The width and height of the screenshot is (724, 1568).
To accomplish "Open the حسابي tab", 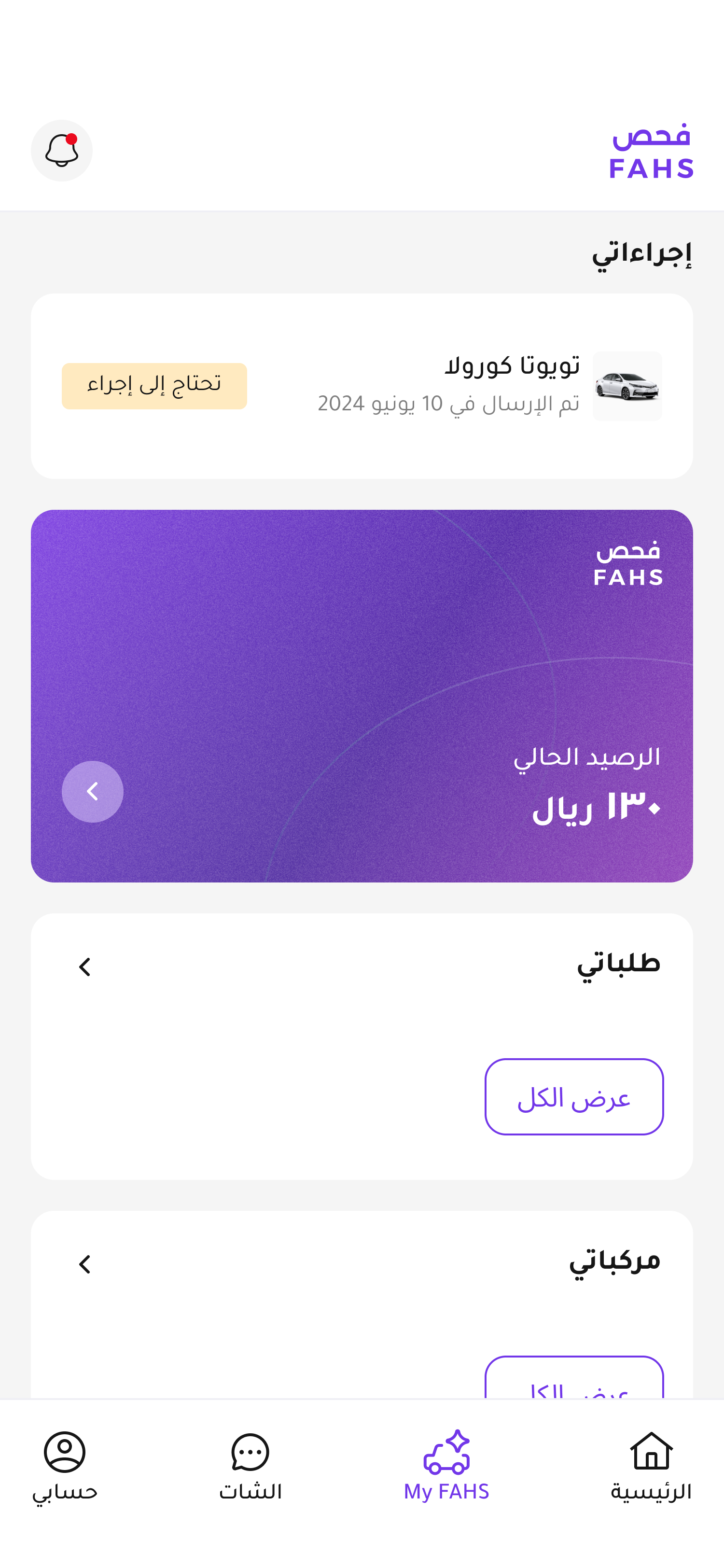I will 65,1466.
